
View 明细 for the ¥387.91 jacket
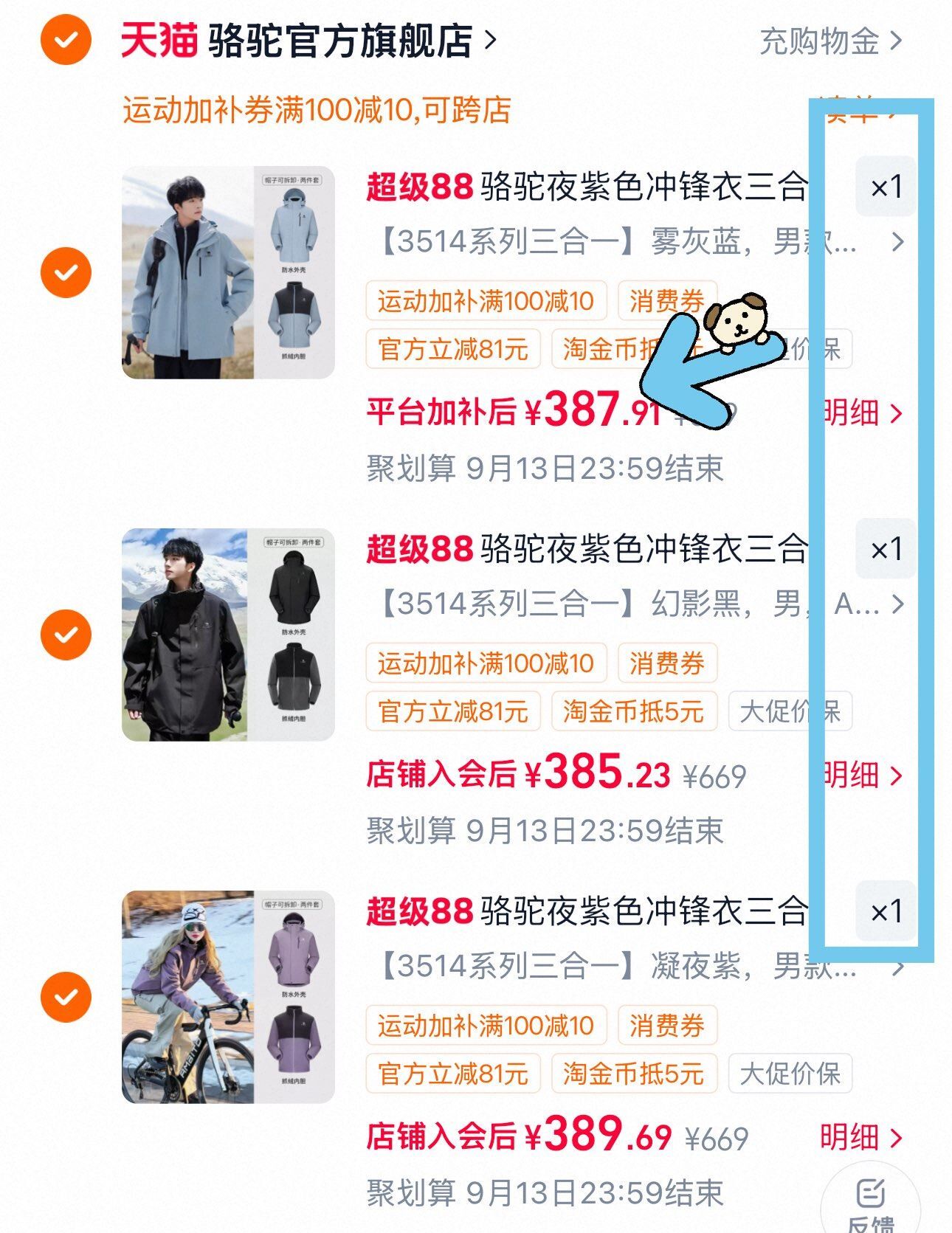point(861,413)
